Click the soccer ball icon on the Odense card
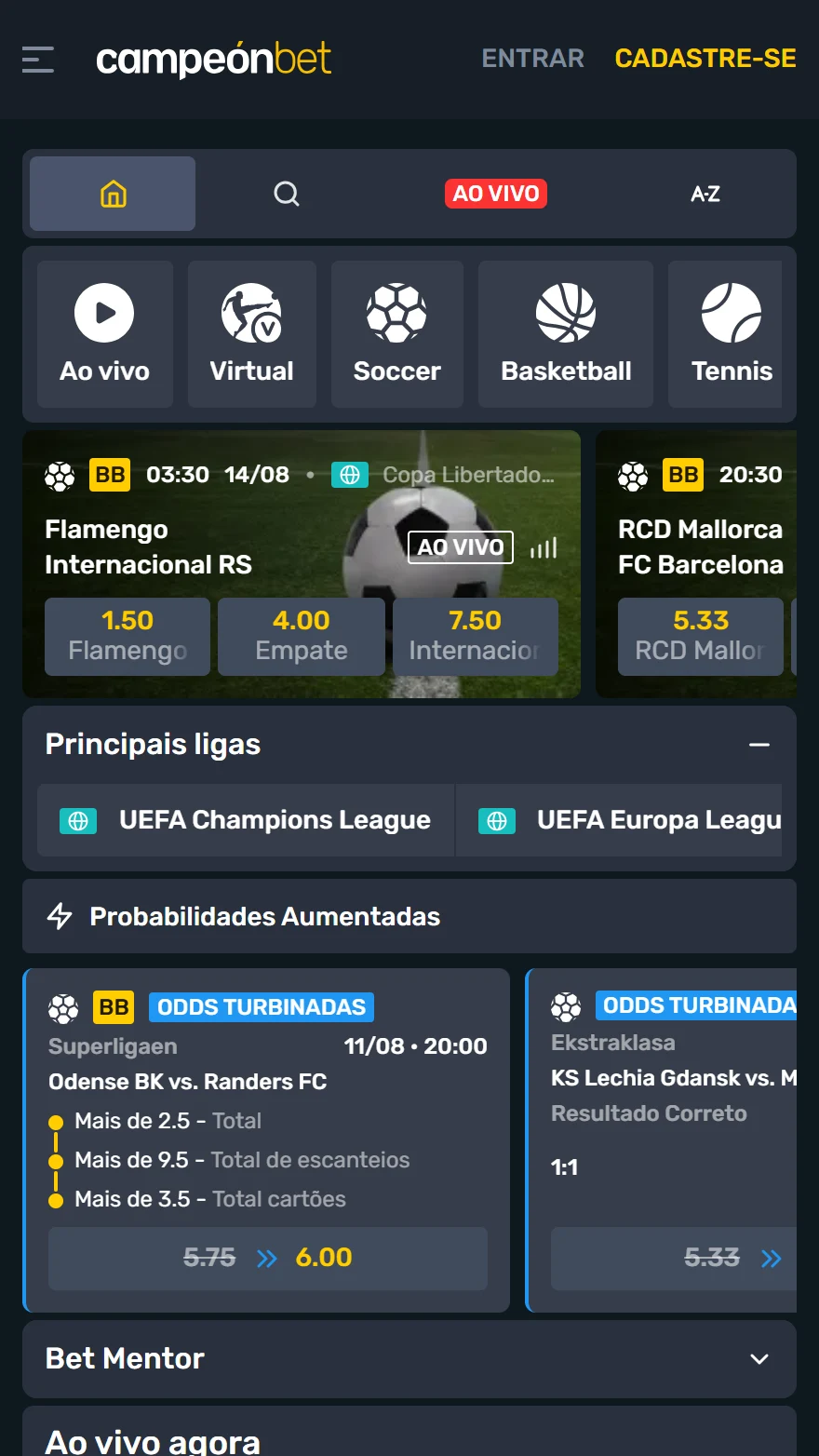This screenshot has width=819, height=1456. point(63,1007)
